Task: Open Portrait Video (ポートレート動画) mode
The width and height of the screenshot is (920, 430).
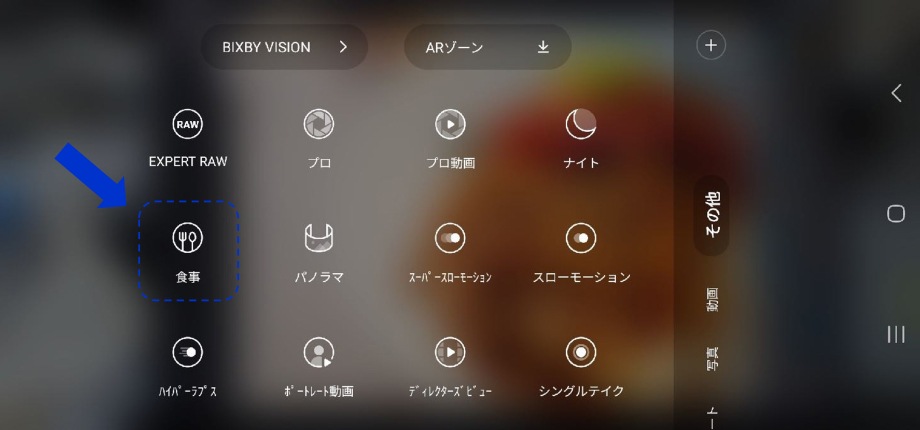Action: [318, 365]
